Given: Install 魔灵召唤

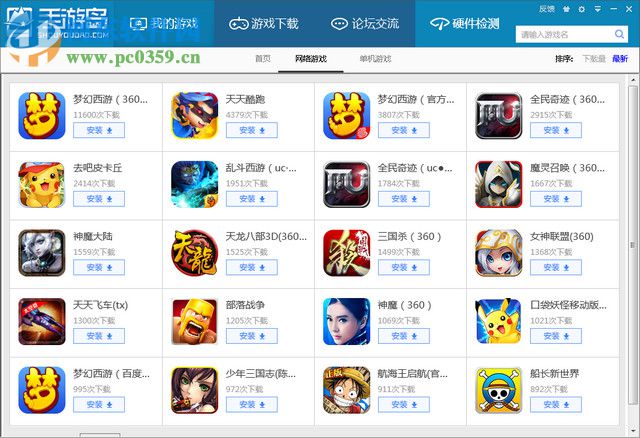Looking at the screenshot, I should (555, 198).
